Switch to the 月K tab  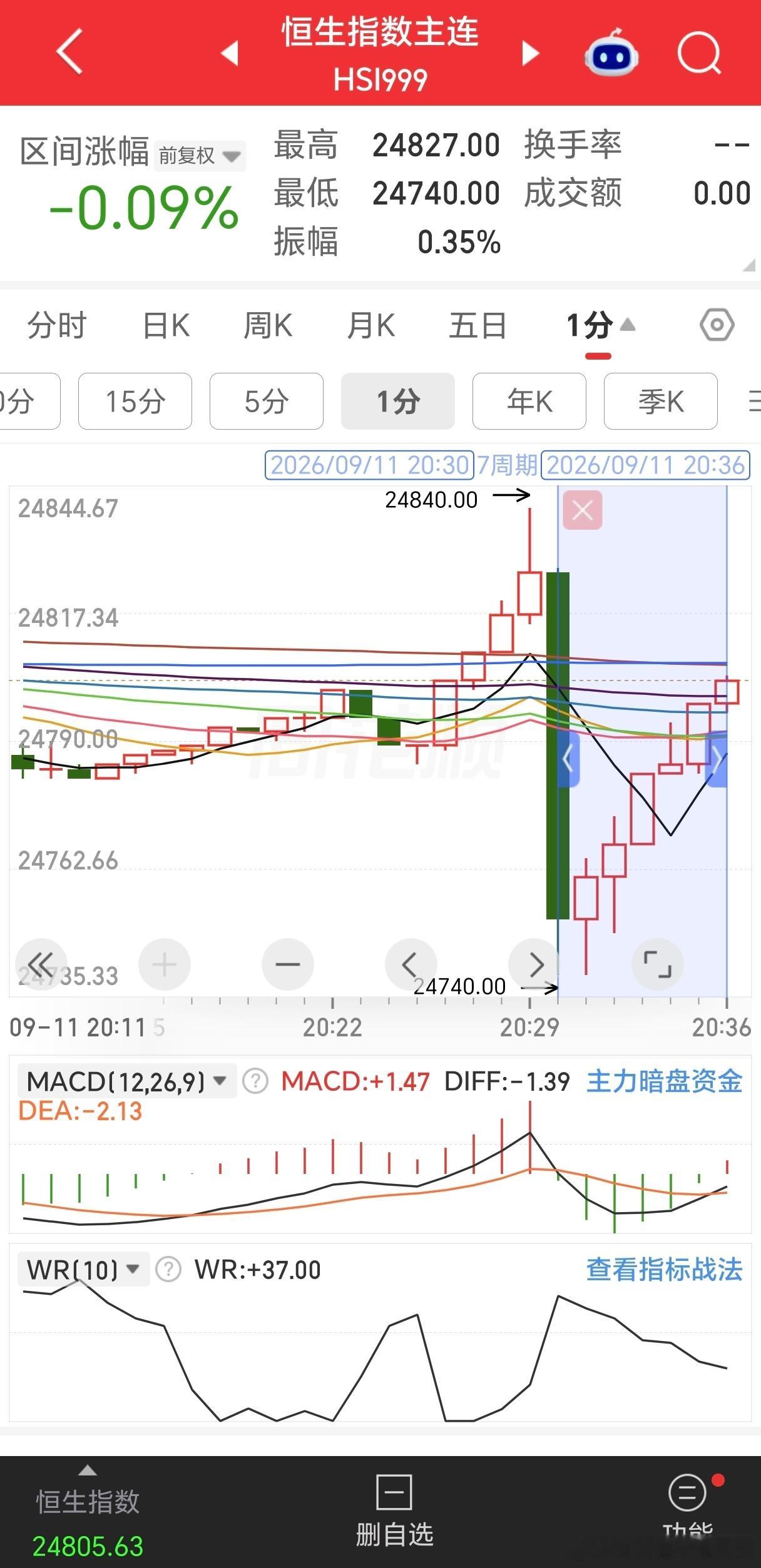[371, 326]
